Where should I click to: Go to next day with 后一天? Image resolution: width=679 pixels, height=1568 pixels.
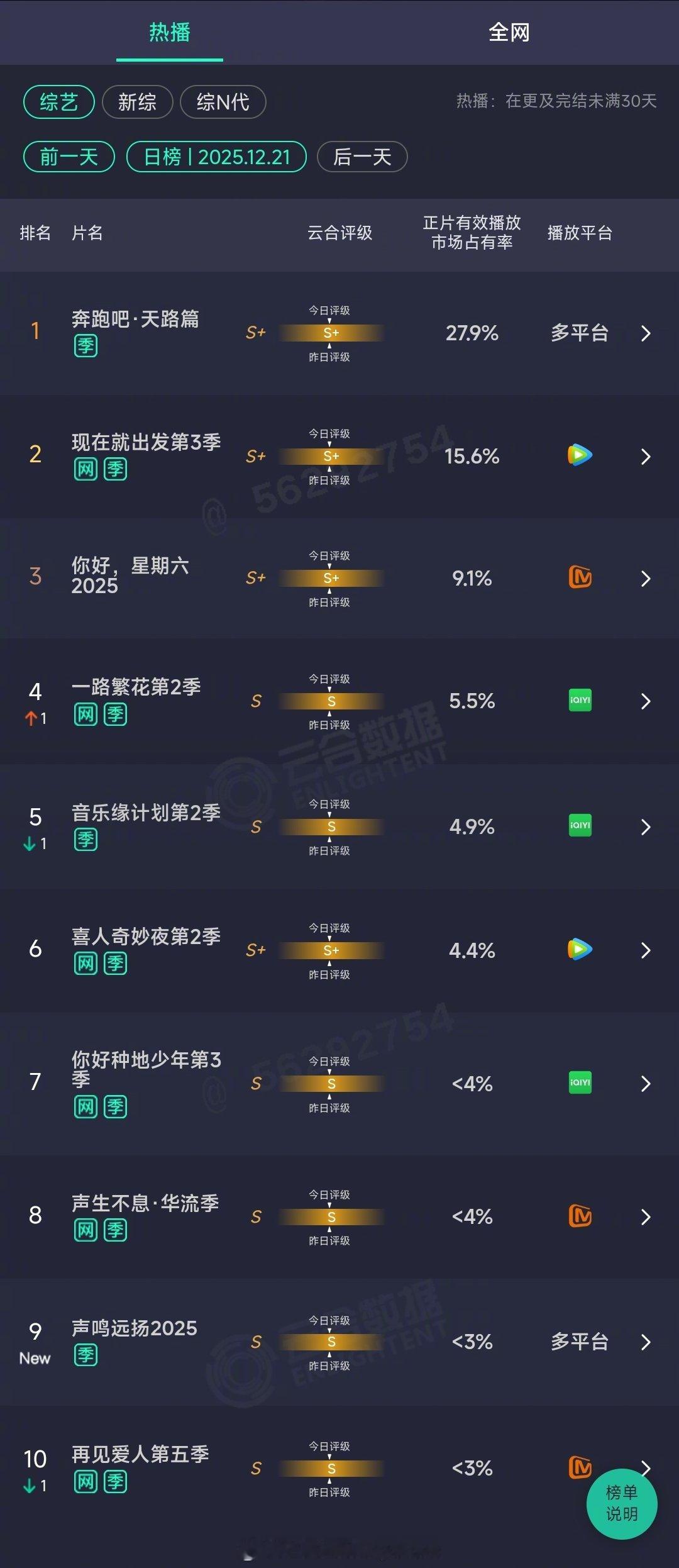pos(362,157)
